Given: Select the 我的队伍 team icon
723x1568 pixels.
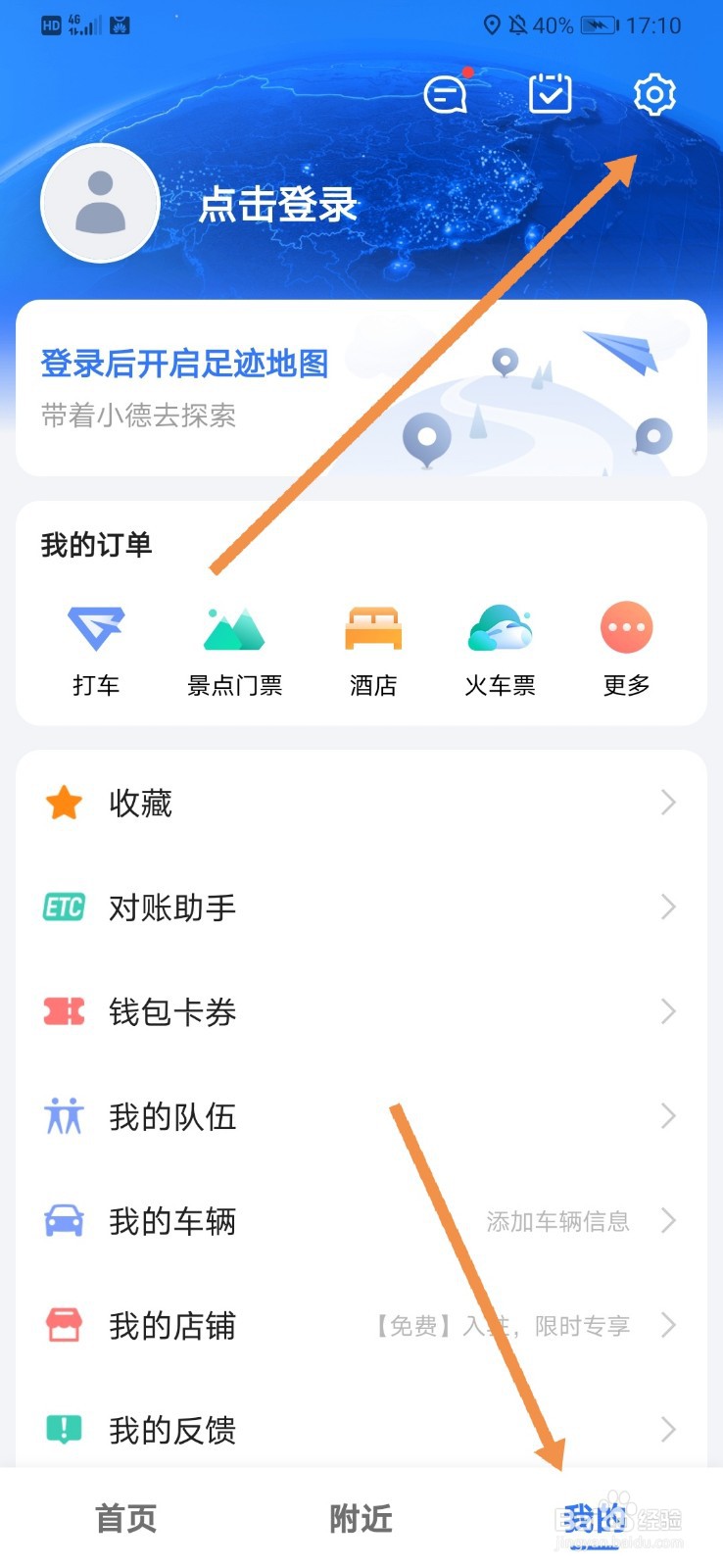Looking at the screenshot, I should point(63,1116).
